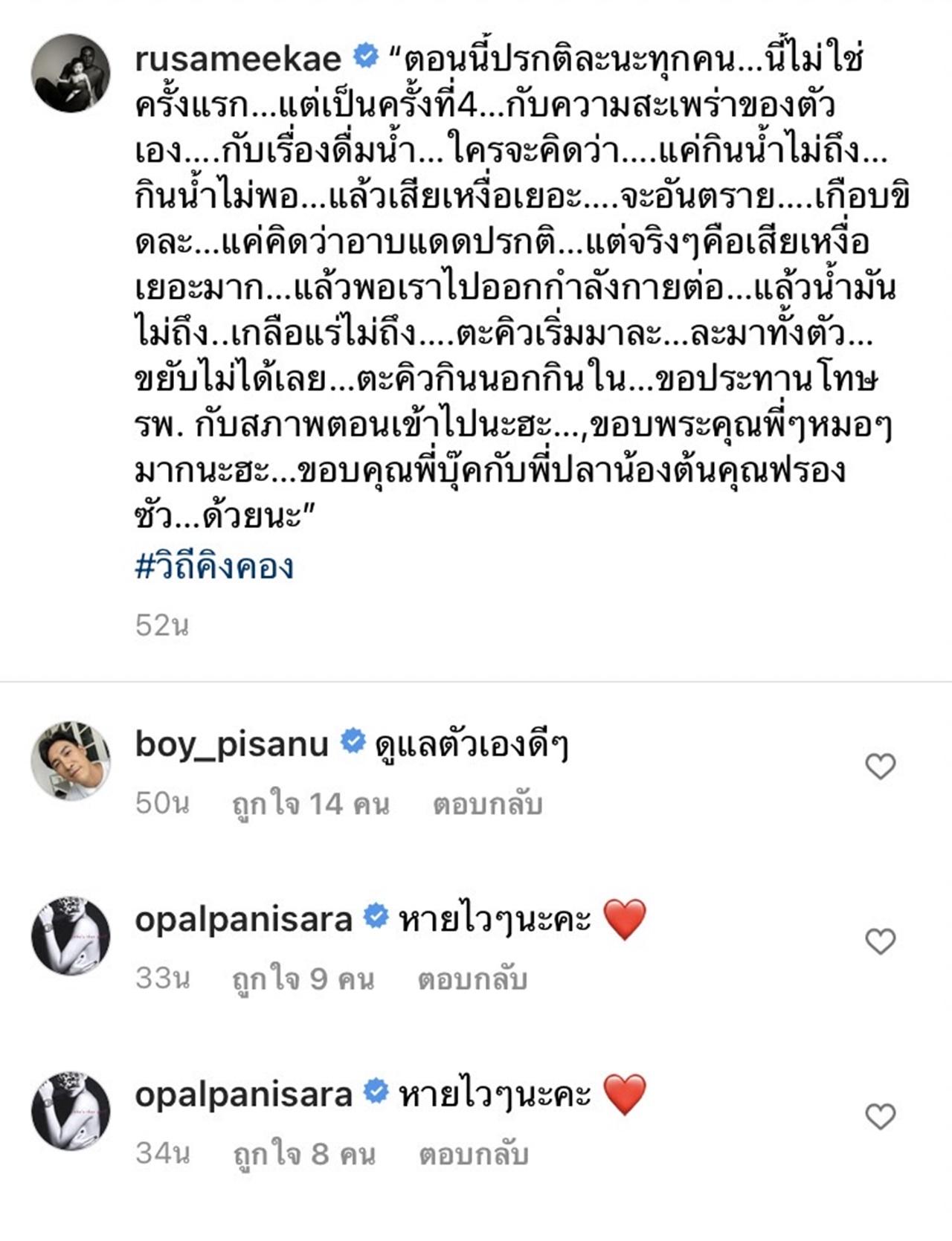Open rusameekae's profile picture
The image size is (952, 1241).
pyautogui.click(x=71, y=73)
